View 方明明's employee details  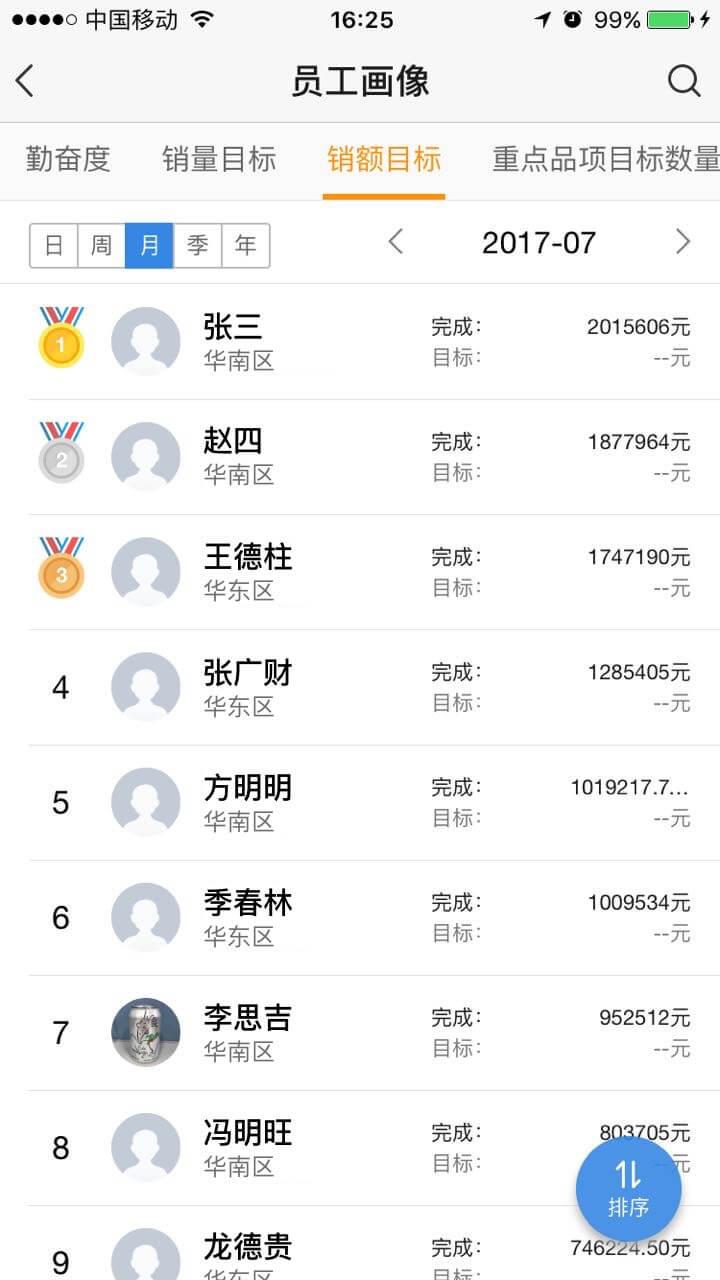pyautogui.click(x=360, y=802)
